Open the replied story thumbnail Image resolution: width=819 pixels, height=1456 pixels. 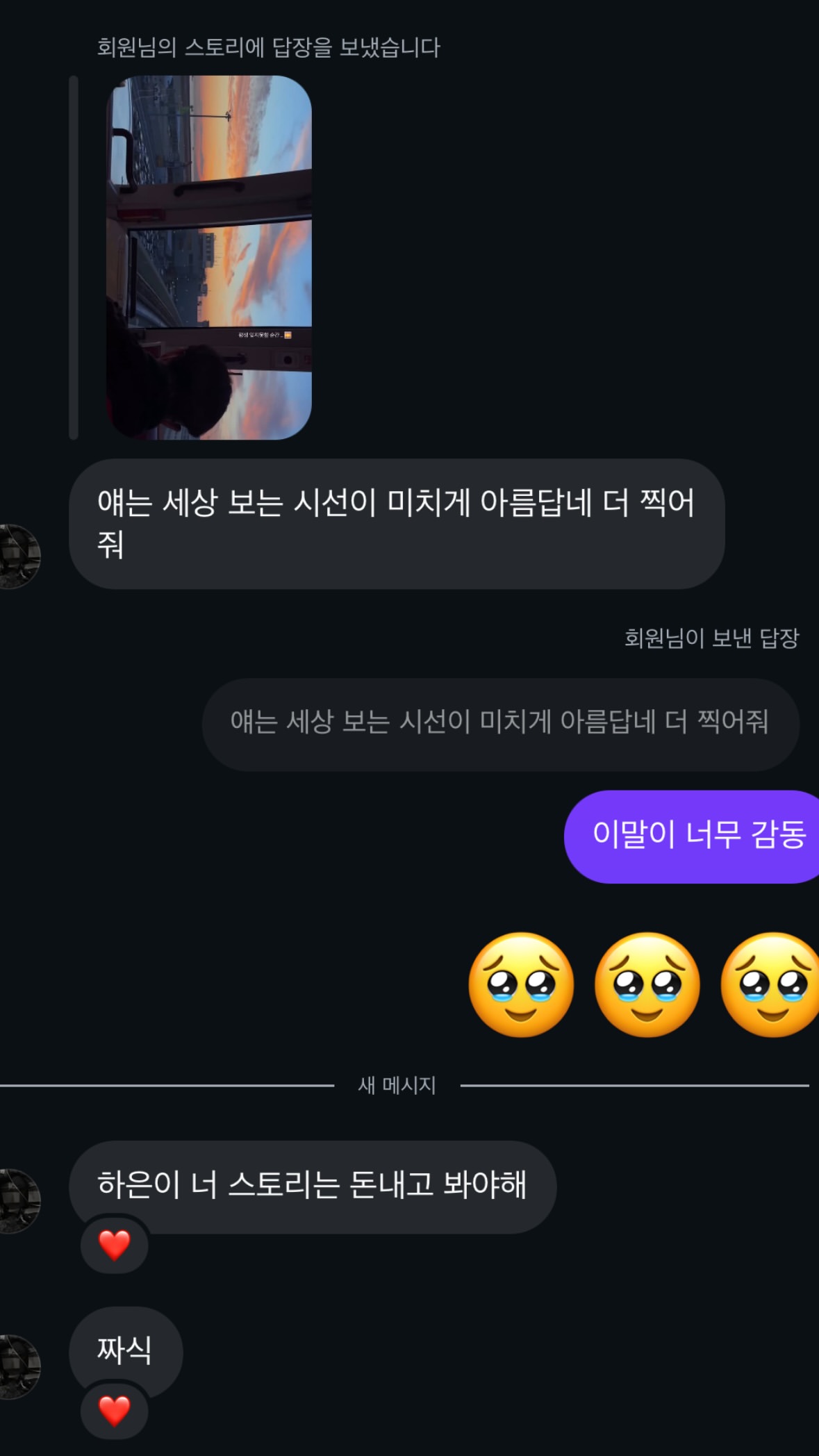(208, 257)
